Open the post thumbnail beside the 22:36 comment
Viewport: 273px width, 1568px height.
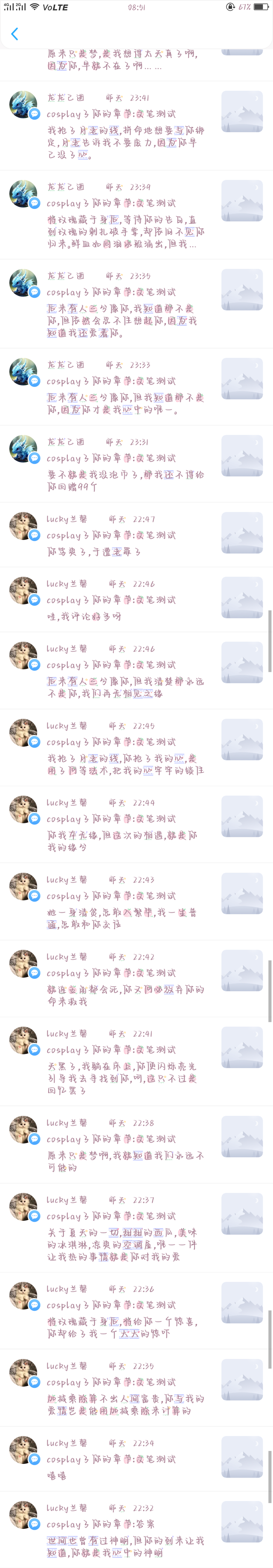click(242, 1303)
